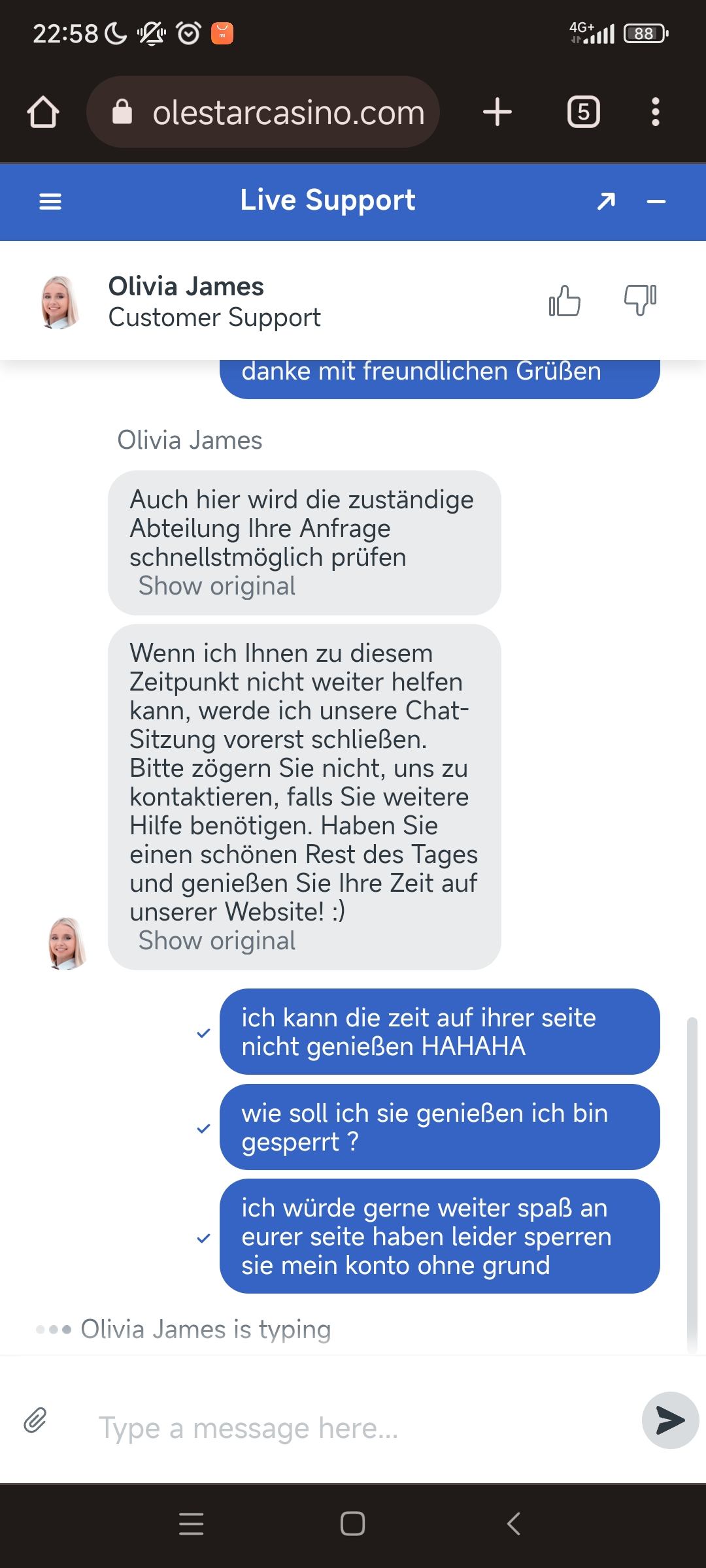Attach a file with the paperclip

click(x=35, y=1420)
